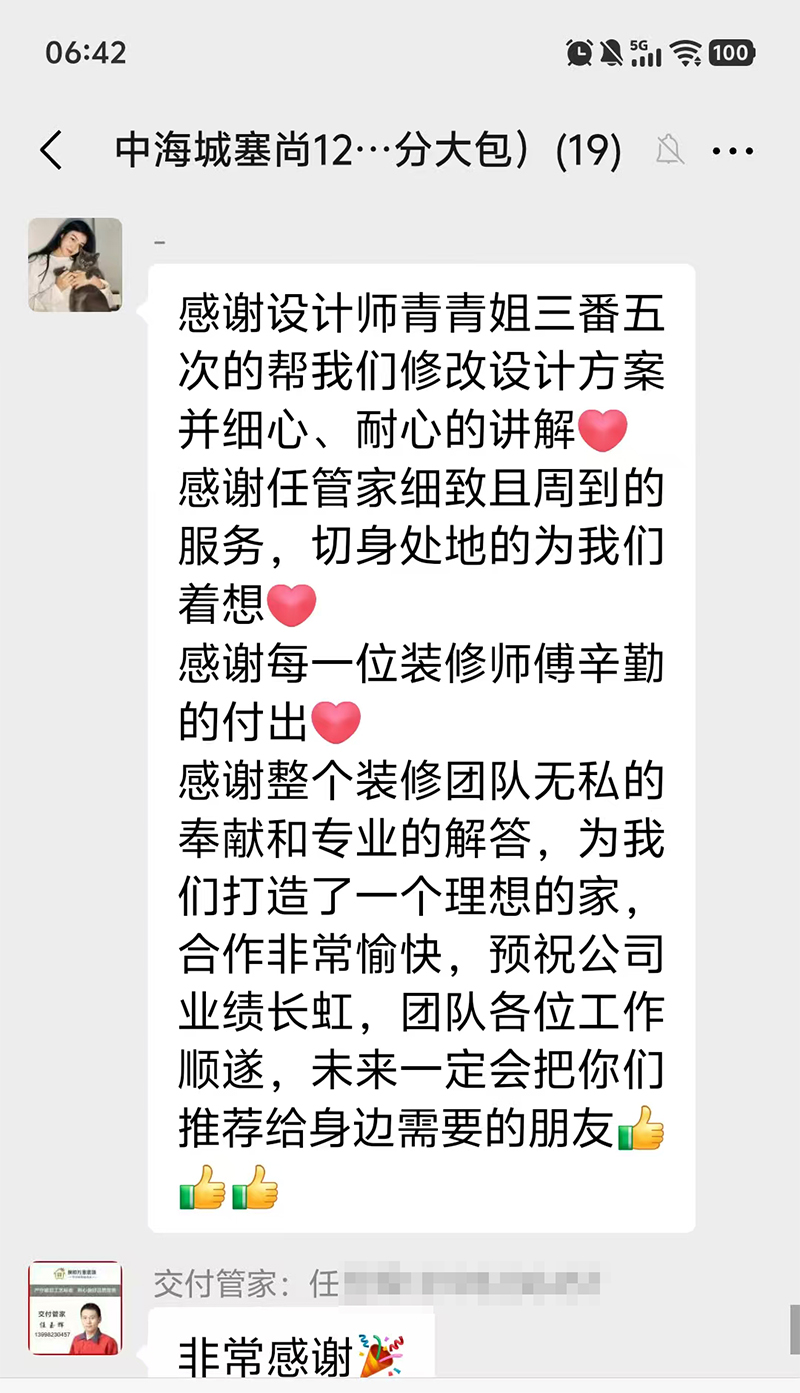Go back from the group chat

click(52, 151)
